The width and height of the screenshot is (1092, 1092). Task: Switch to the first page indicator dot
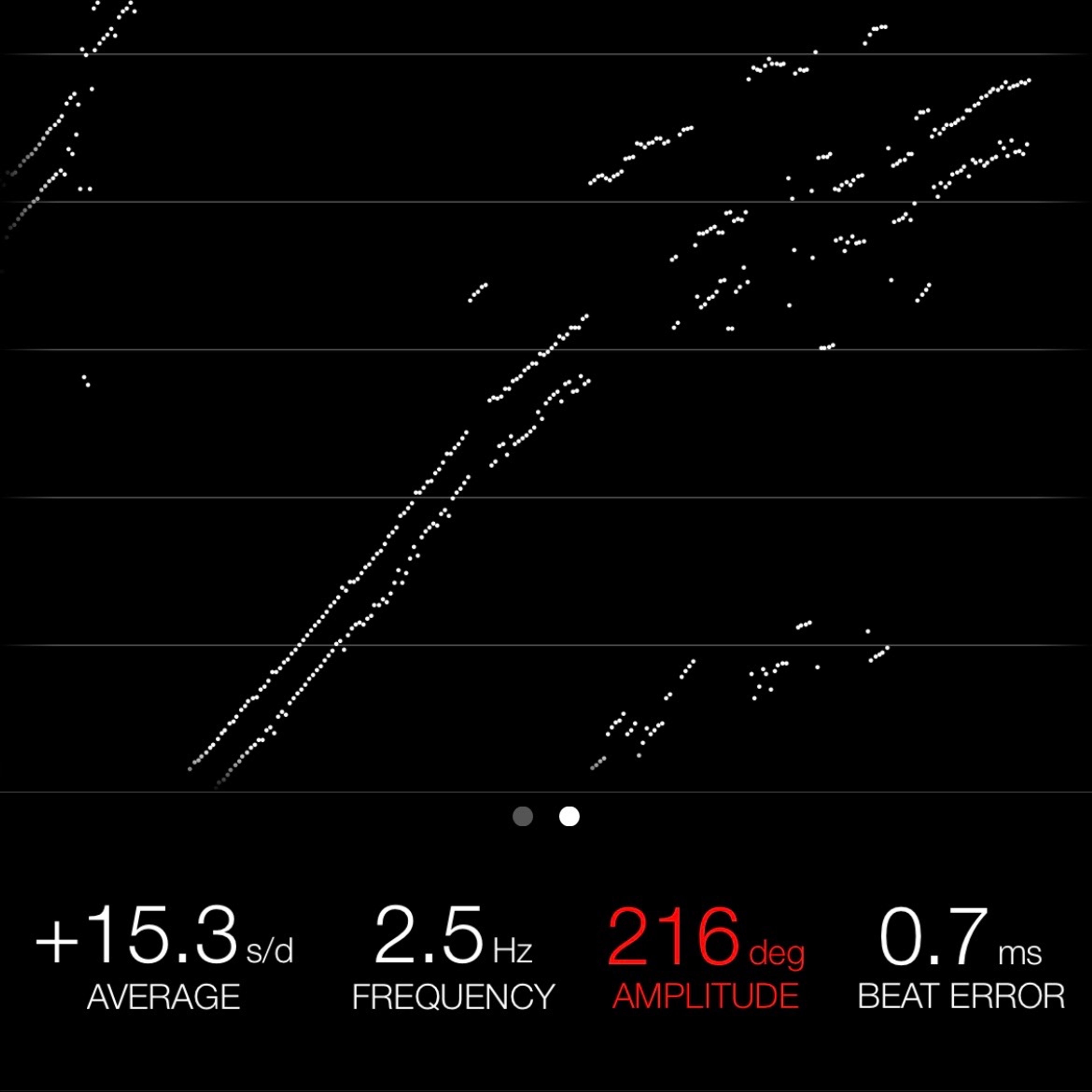[x=522, y=816]
